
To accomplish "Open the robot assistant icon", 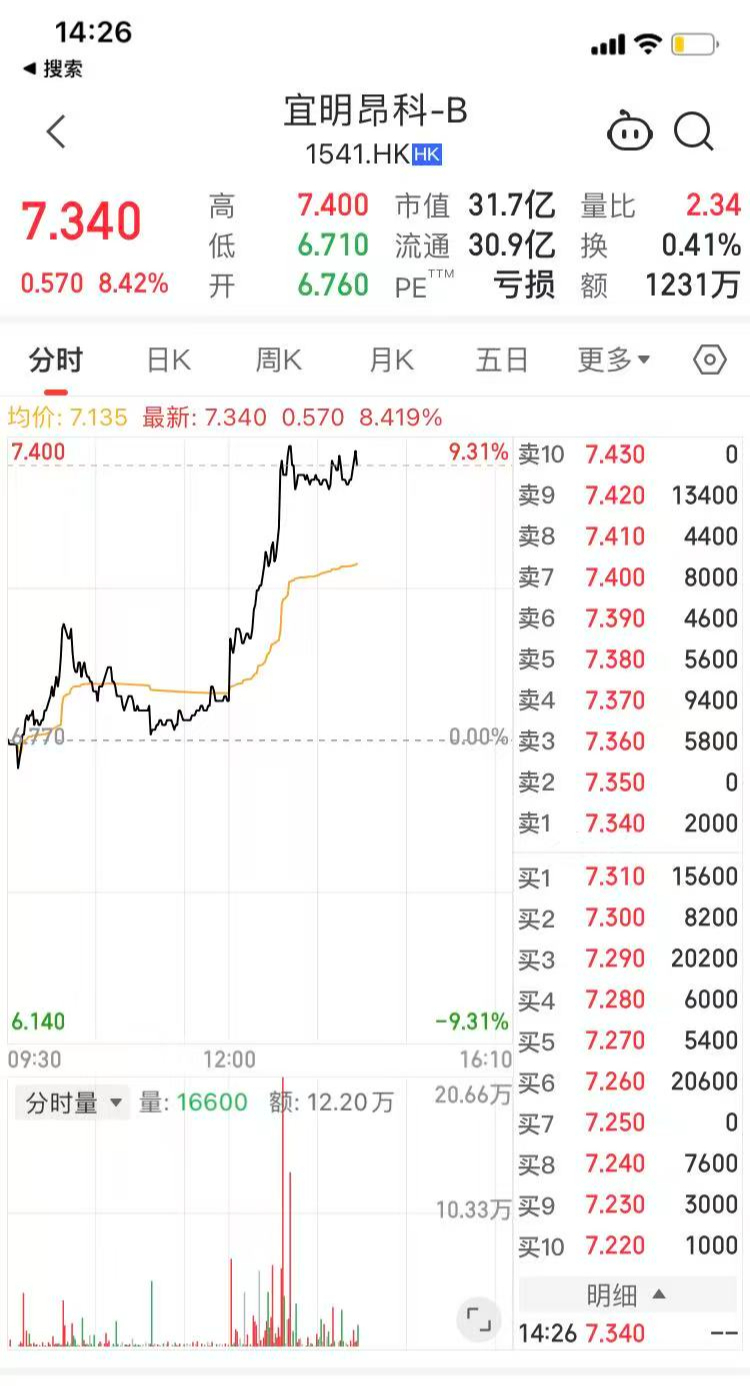I will [x=629, y=132].
